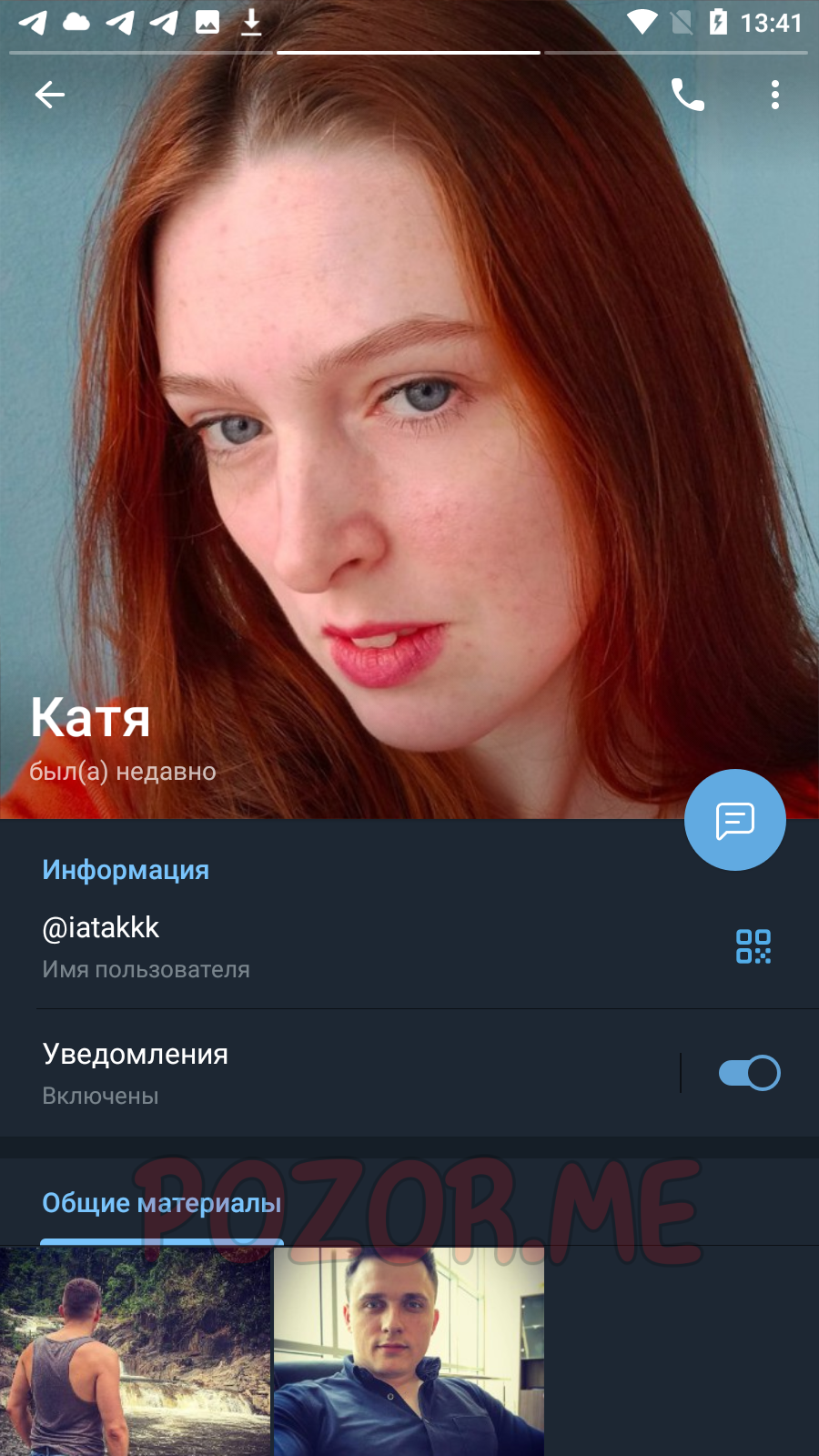The width and height of the screenshot is (819, 1456).
Task: Open chat with the message button
Action: point(735,820)
